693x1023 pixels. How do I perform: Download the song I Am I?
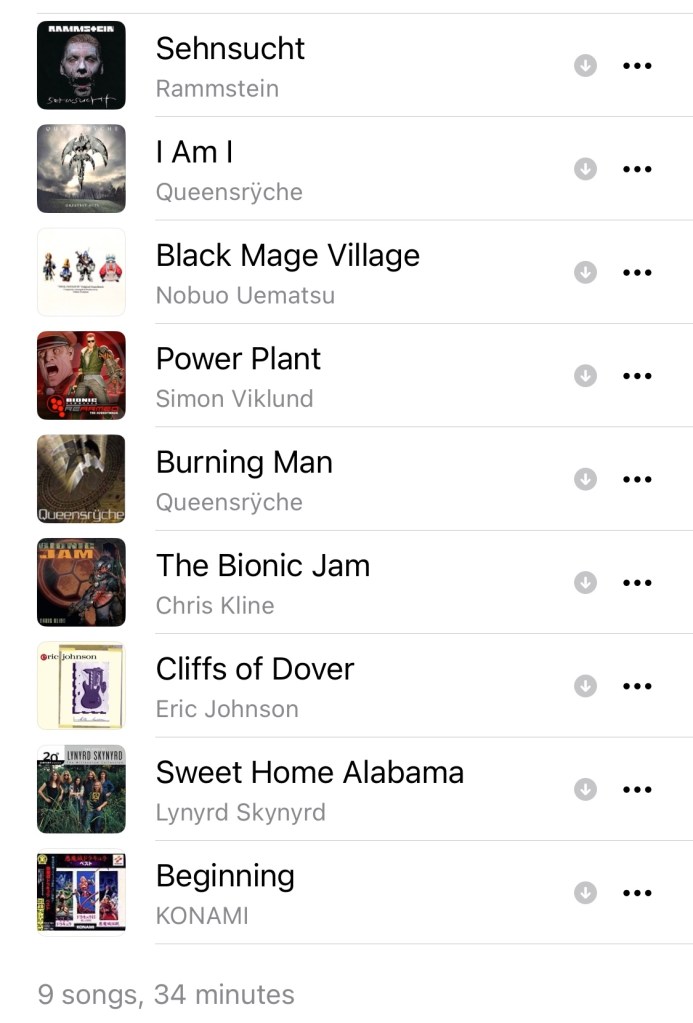[x=586, y=169]
